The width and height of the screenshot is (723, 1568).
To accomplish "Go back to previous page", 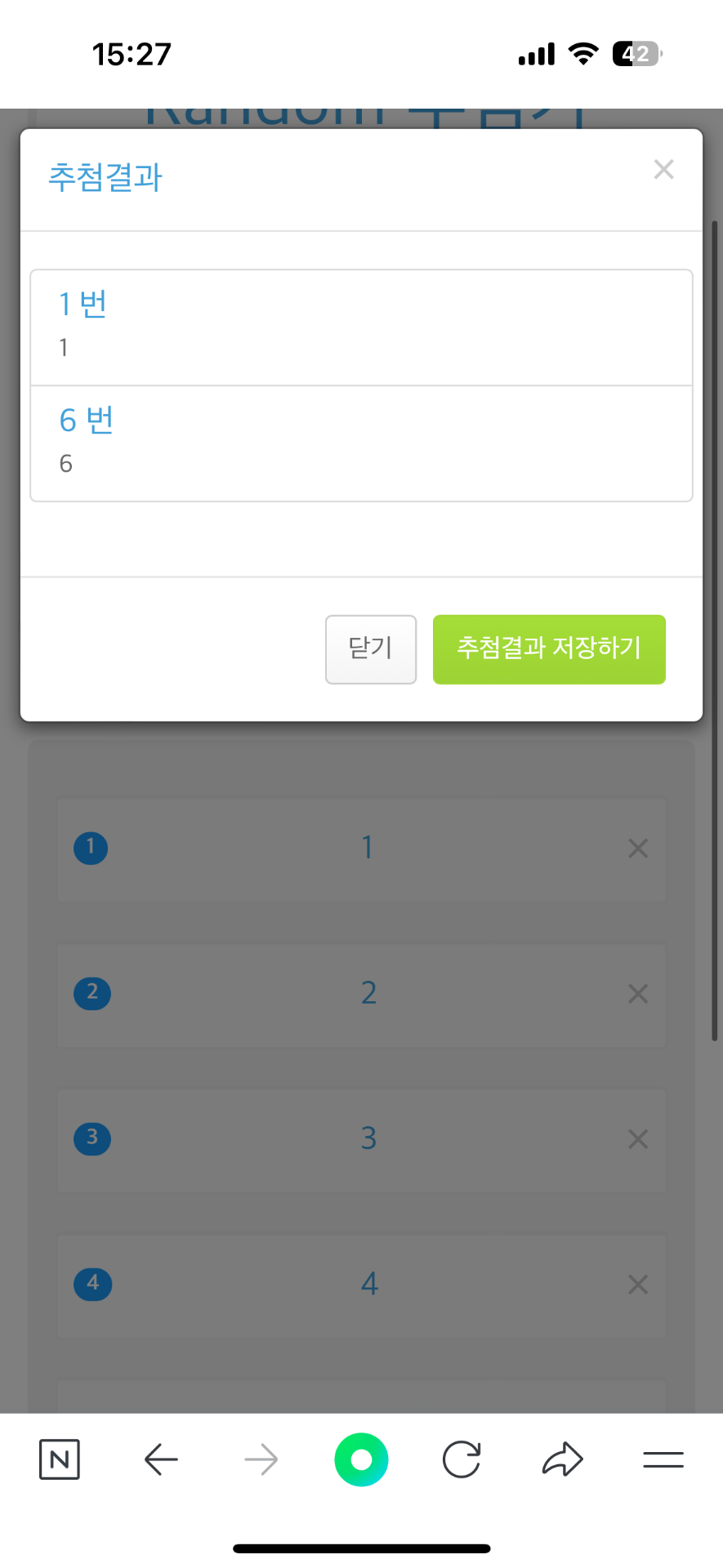I will pos(161,1459).
